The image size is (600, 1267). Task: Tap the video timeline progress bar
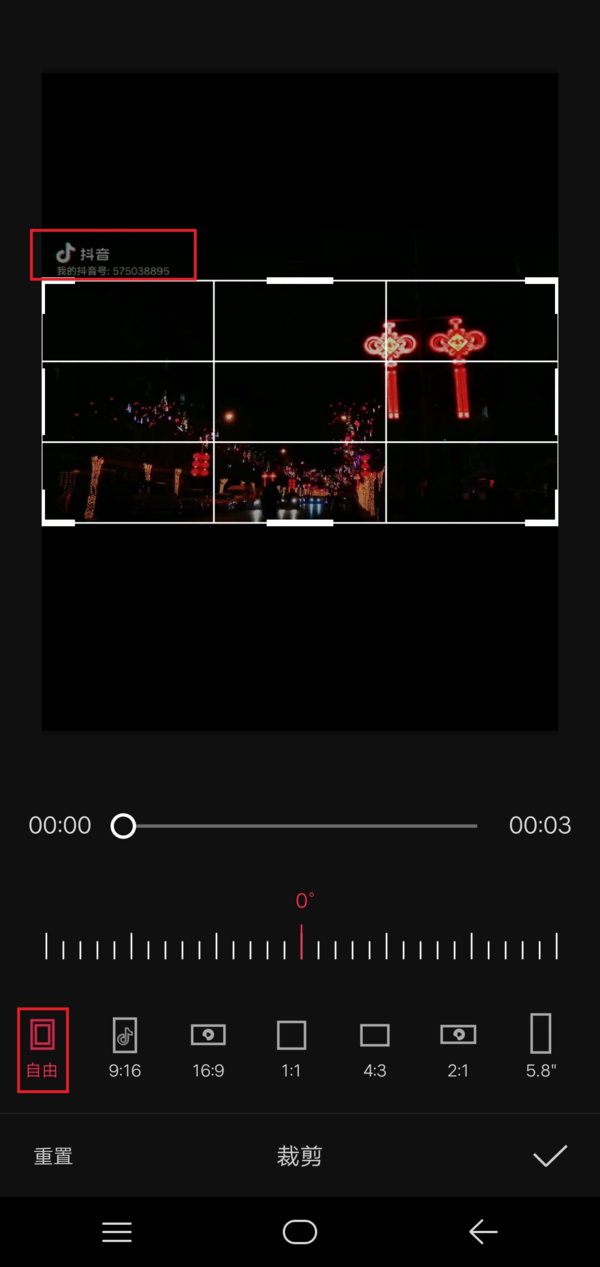tap(300, 826)
